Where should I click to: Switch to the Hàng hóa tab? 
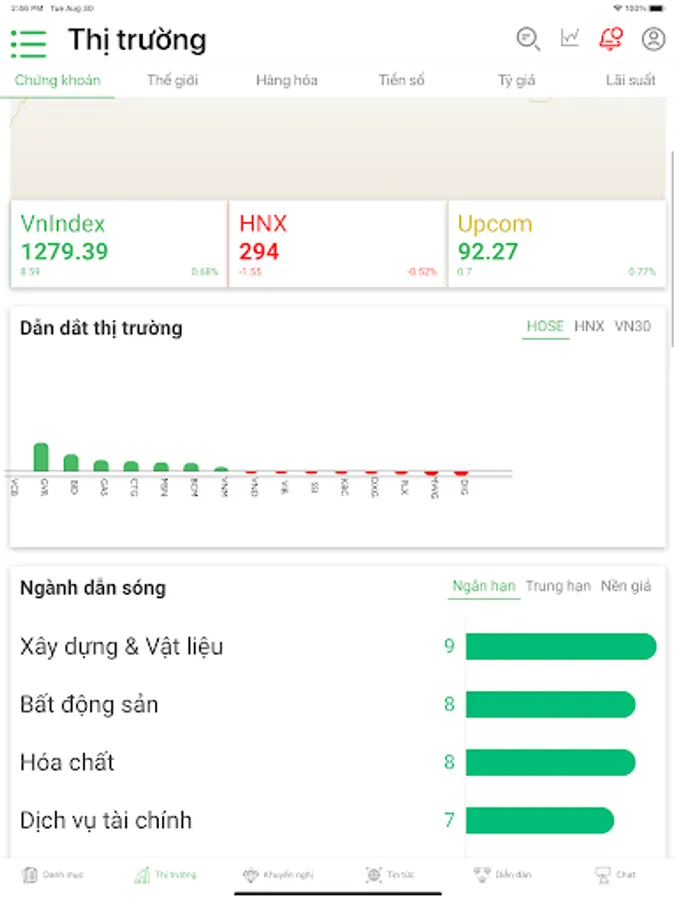click(x=286, y=80)
